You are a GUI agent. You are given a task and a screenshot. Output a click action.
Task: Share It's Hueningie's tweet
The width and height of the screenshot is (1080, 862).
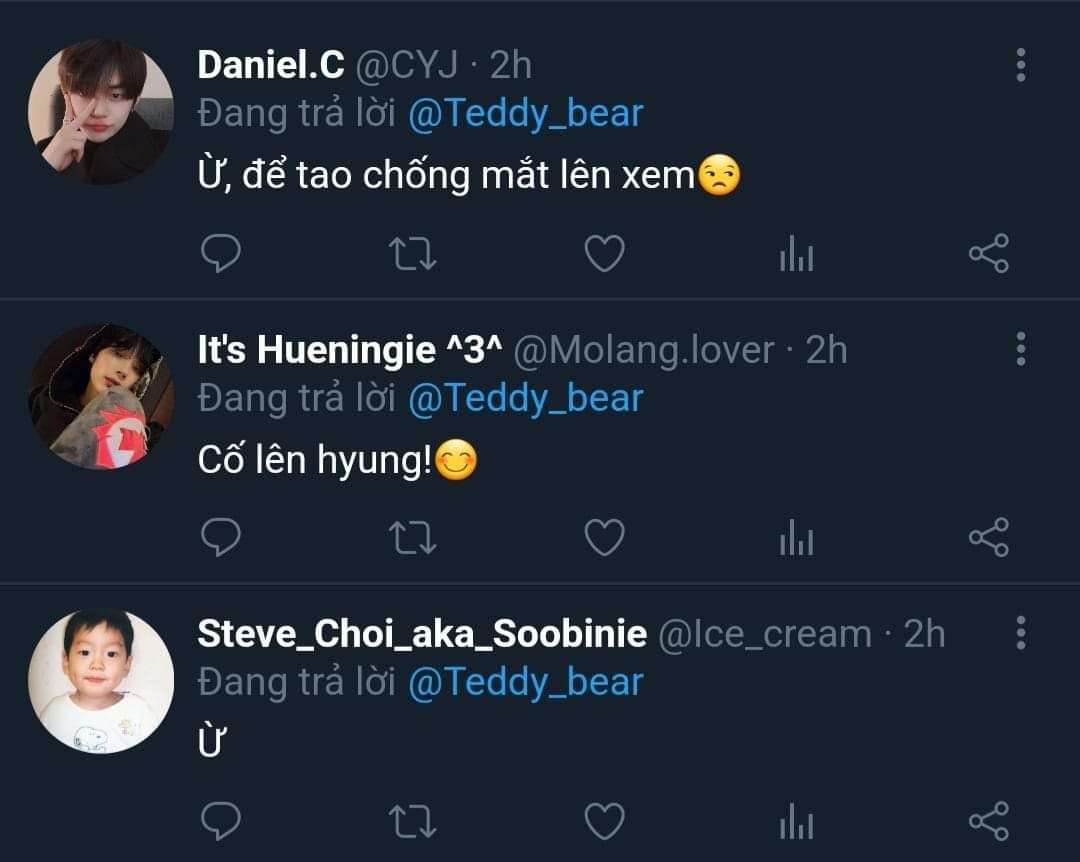[x=988, y=539]
